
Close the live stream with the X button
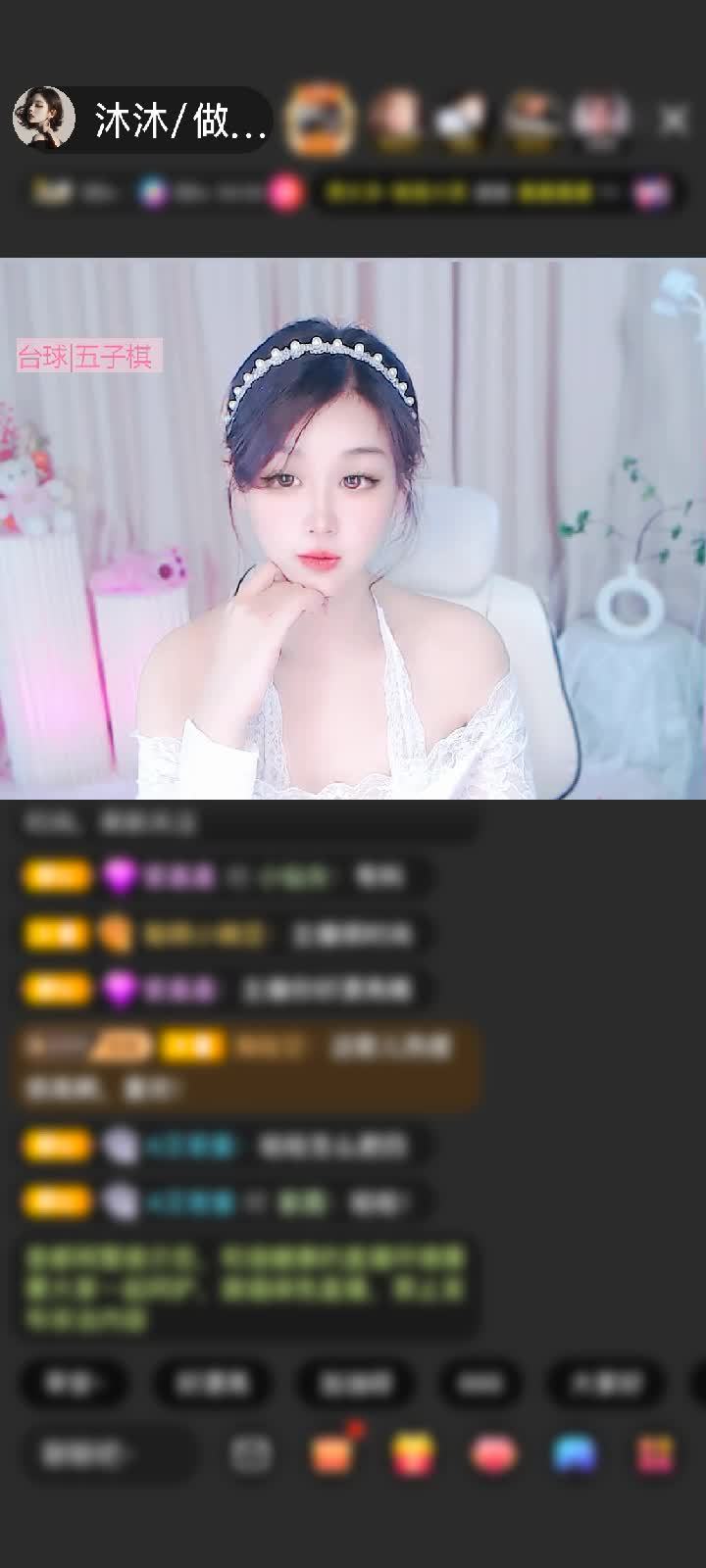674,120
